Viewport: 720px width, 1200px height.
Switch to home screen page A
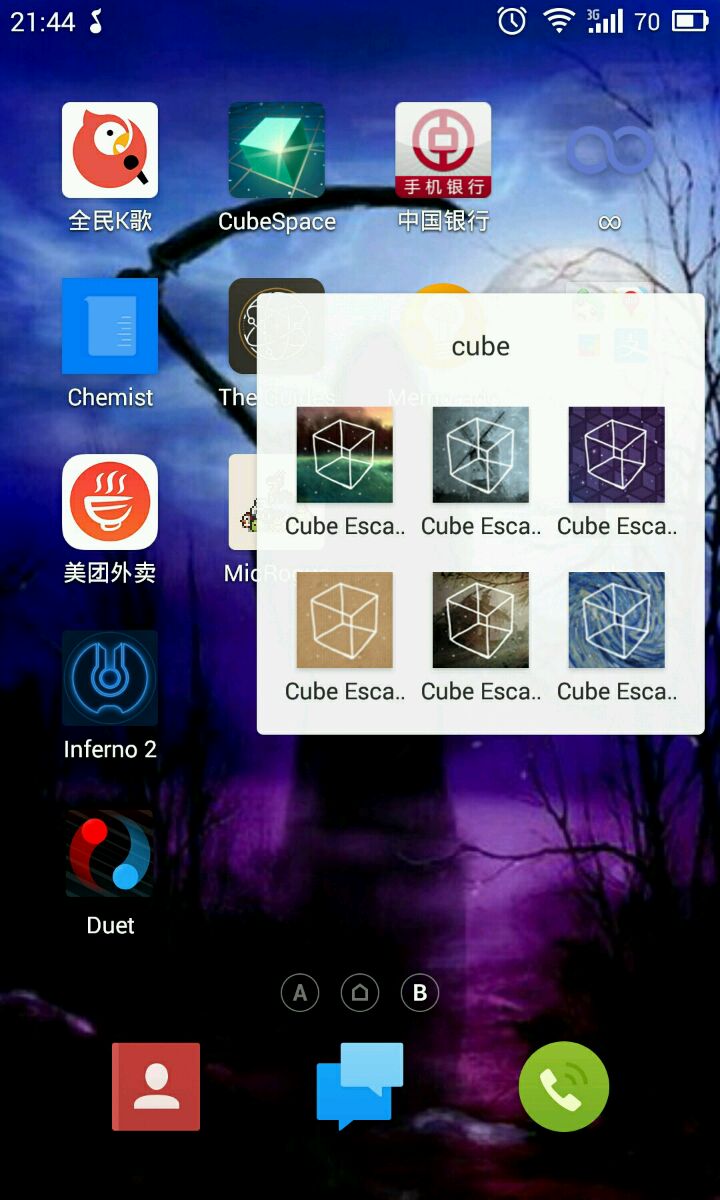tap(300, 993)
